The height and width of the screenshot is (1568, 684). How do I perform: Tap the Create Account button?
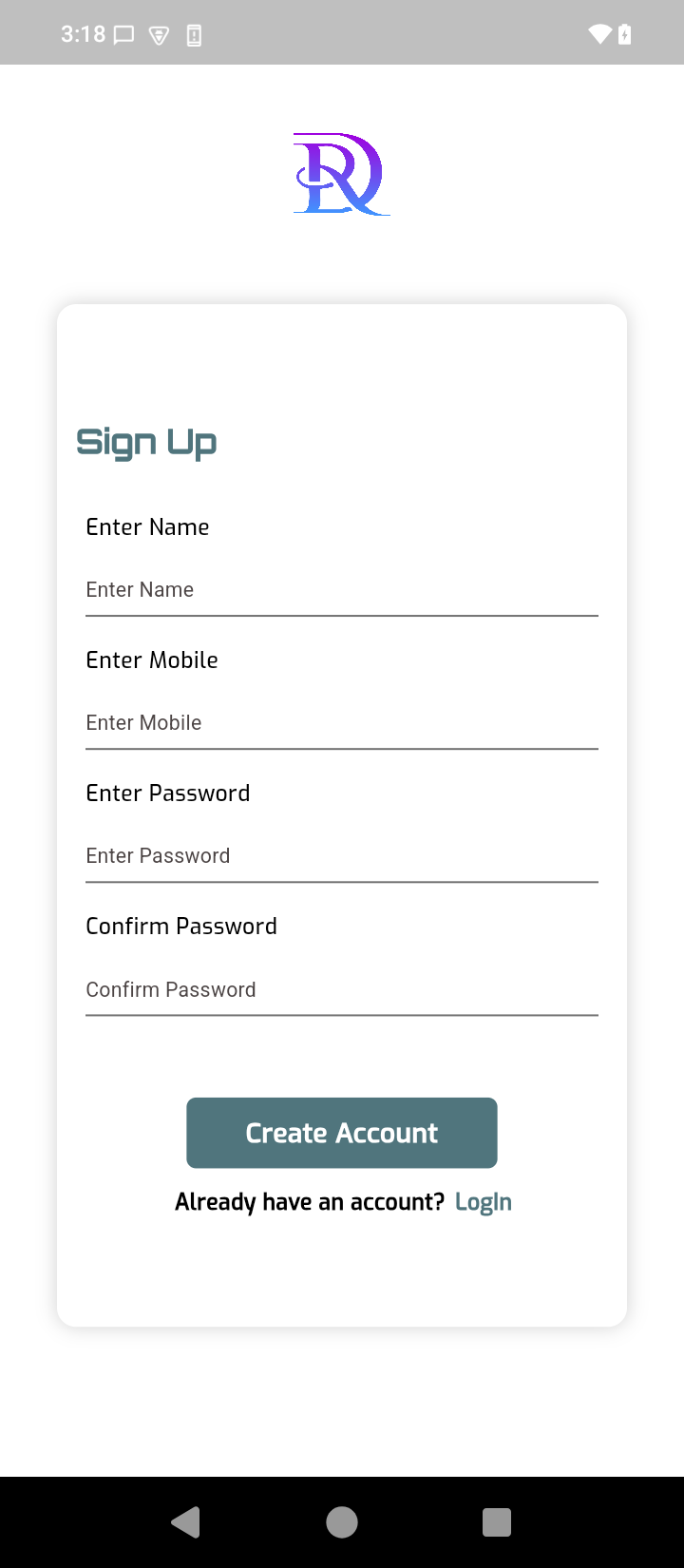(x=341, y=1133)
